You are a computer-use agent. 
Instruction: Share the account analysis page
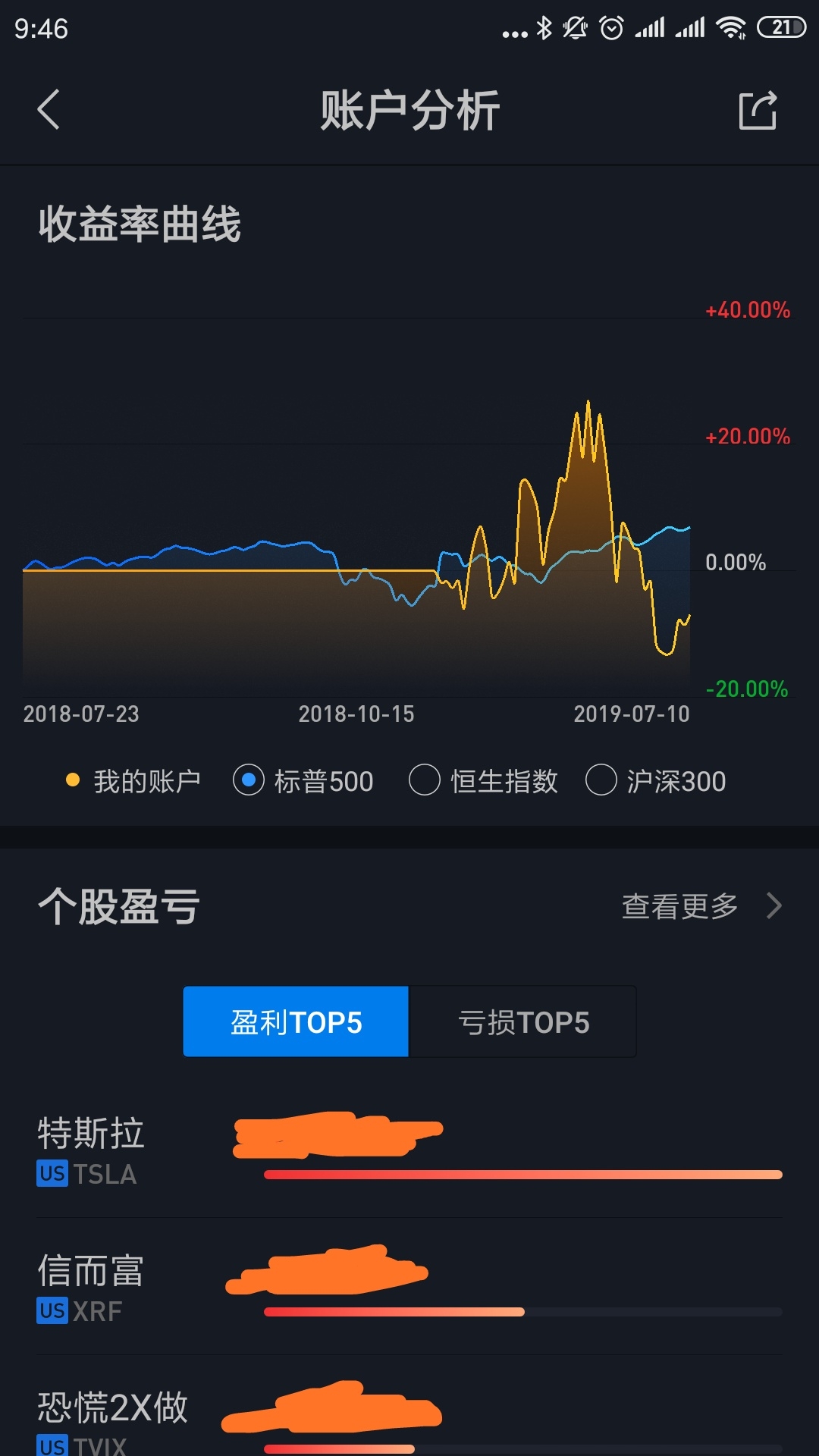758,111
